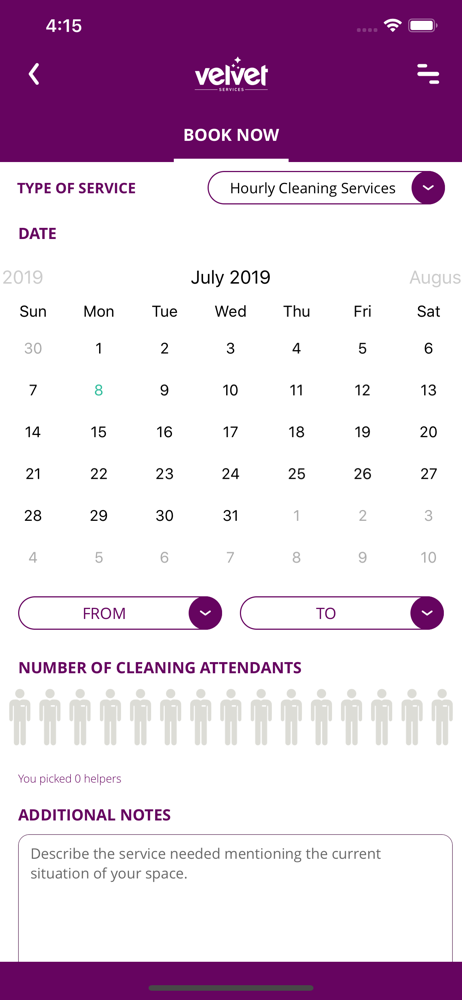Screen dimensions: 462x1000
Task: Choose July 19 on the calendar
Action: point(362,432)
